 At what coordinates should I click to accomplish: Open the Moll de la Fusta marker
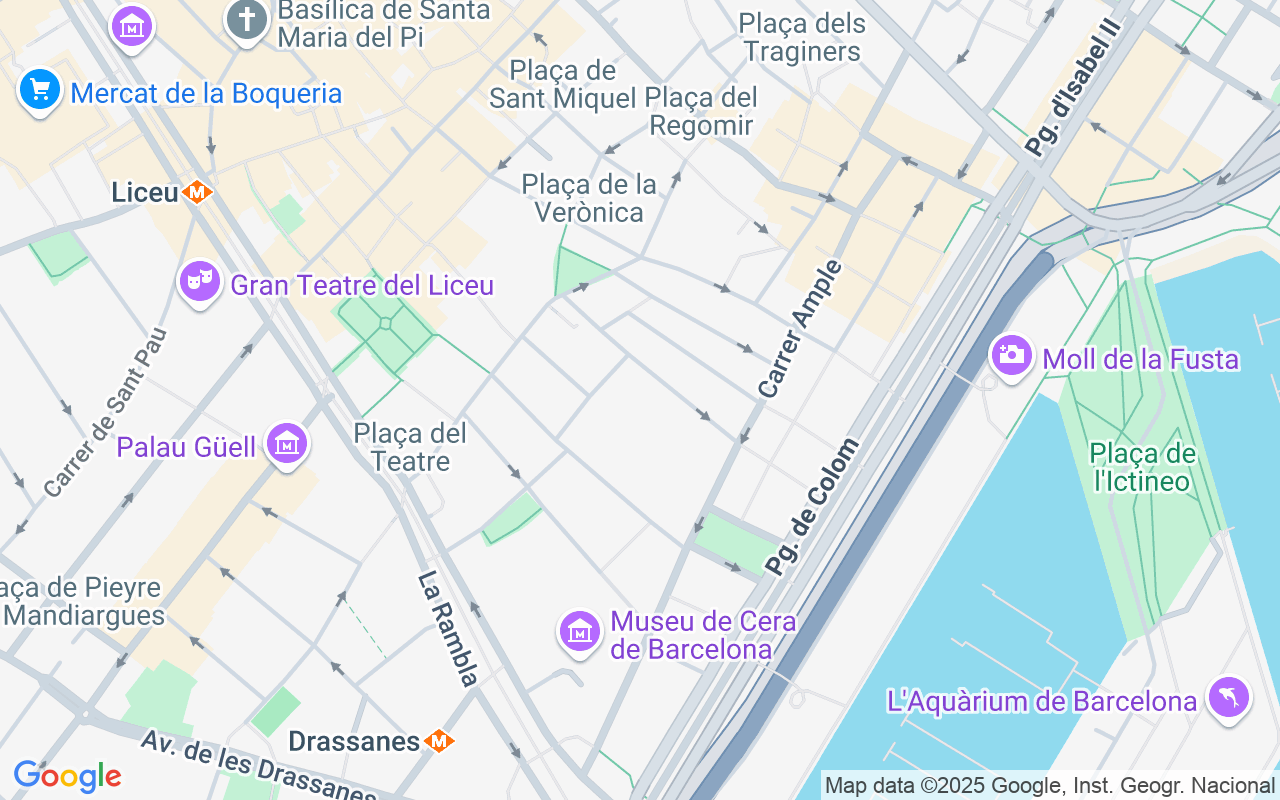1011,357
